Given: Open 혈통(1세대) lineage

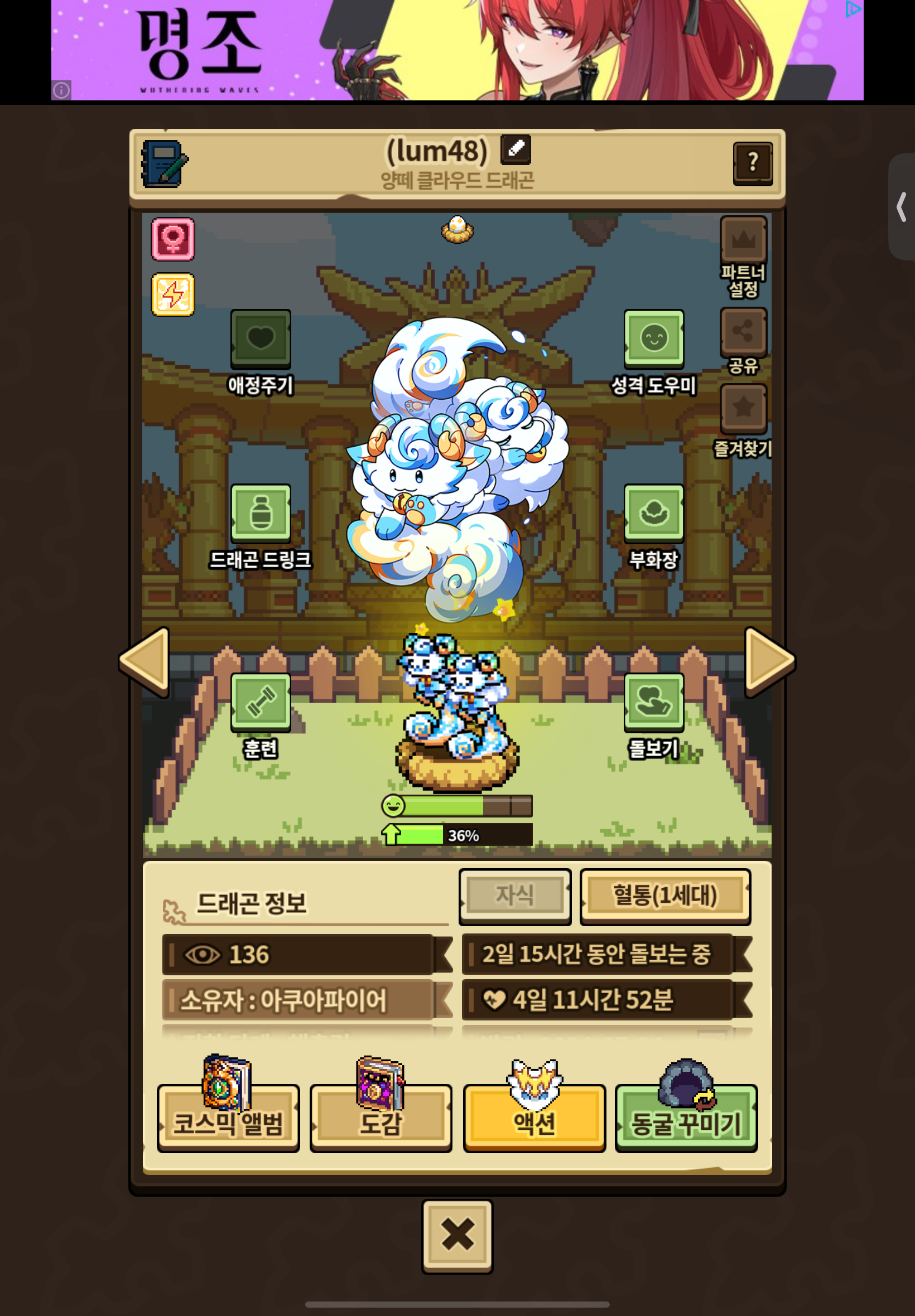Looking at the screenshot, I should pyautogui.click(x=664, y=896).
